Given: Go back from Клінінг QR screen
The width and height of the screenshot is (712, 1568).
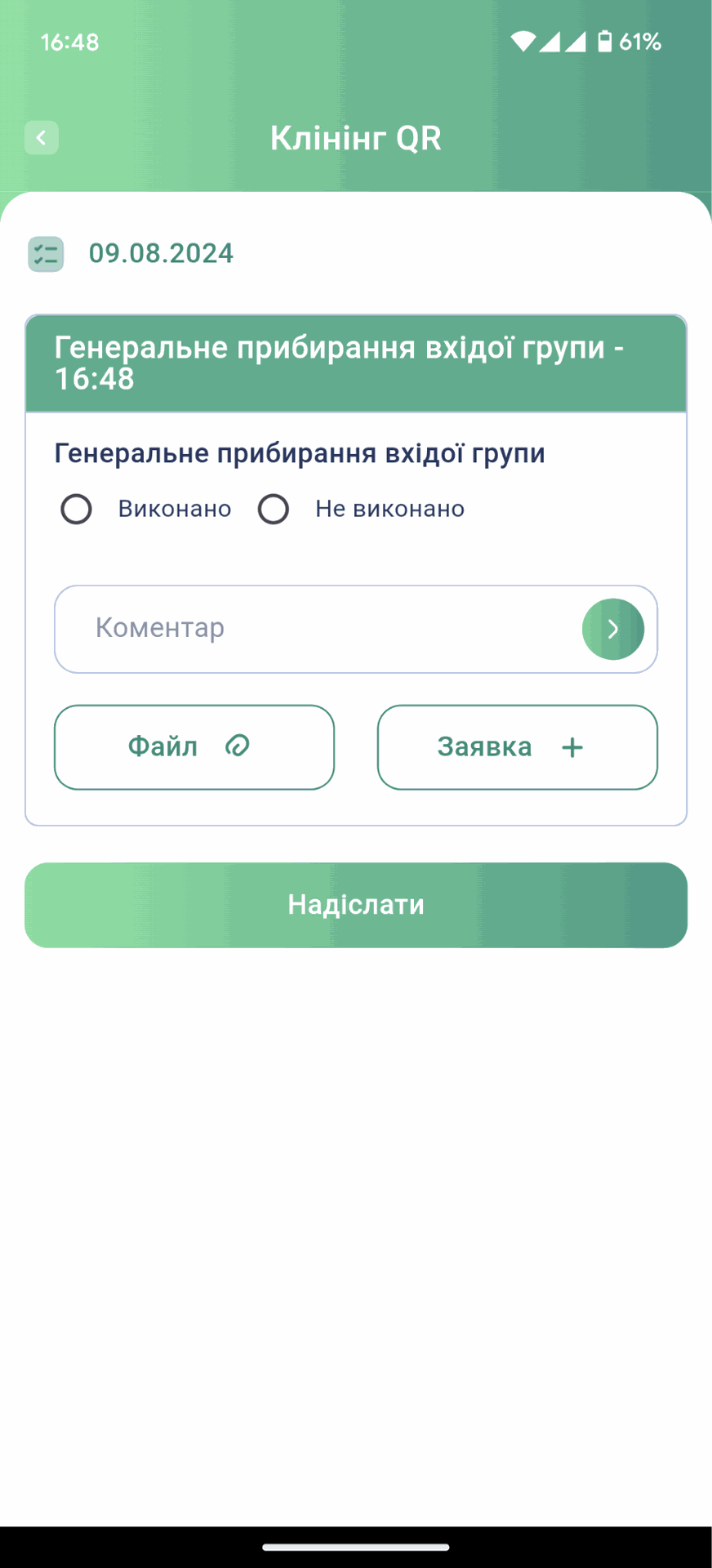Looking at the screenshot, I should pyautogui.click(x=42, y=137).
